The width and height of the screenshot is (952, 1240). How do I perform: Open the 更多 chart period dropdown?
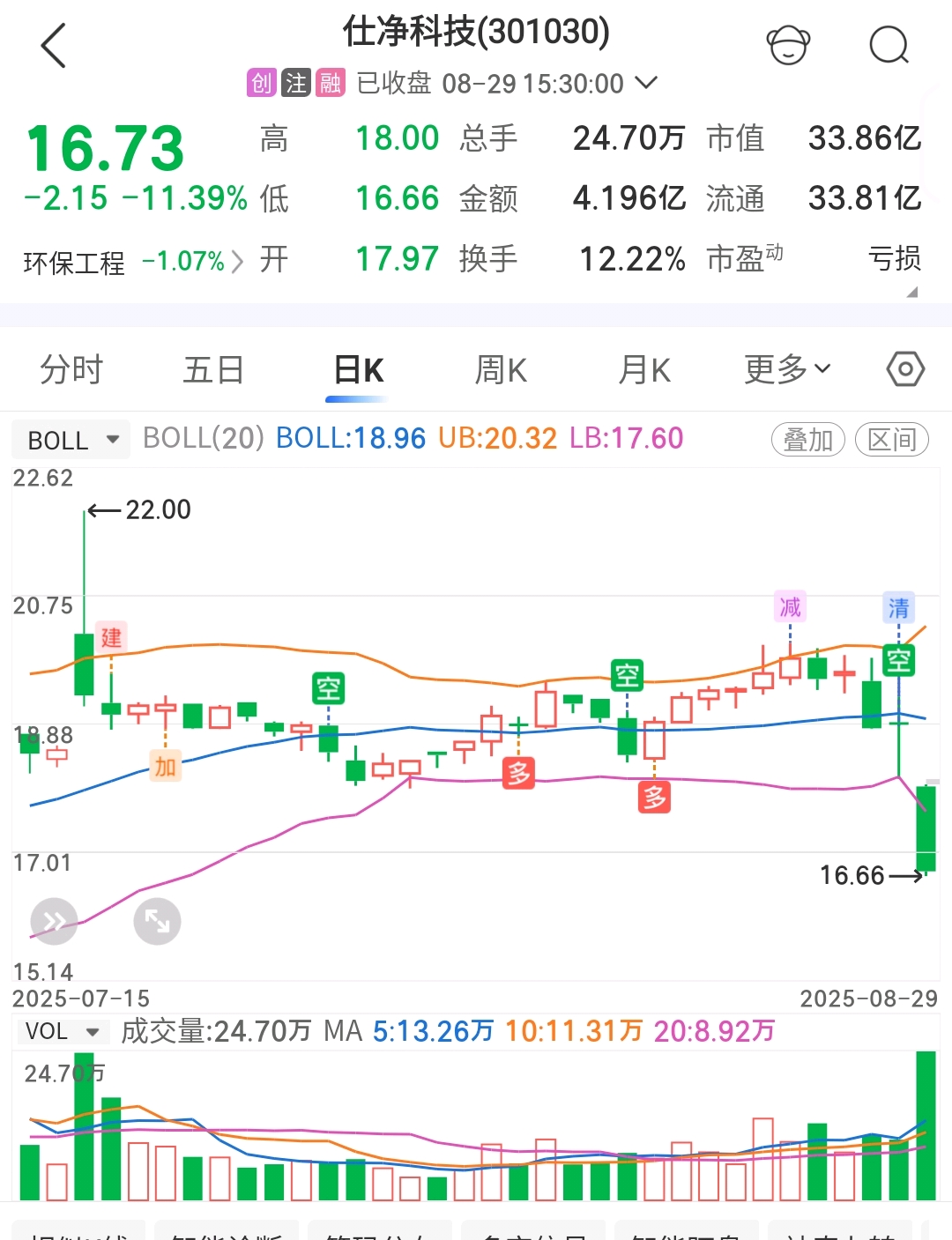click(787, 369)
